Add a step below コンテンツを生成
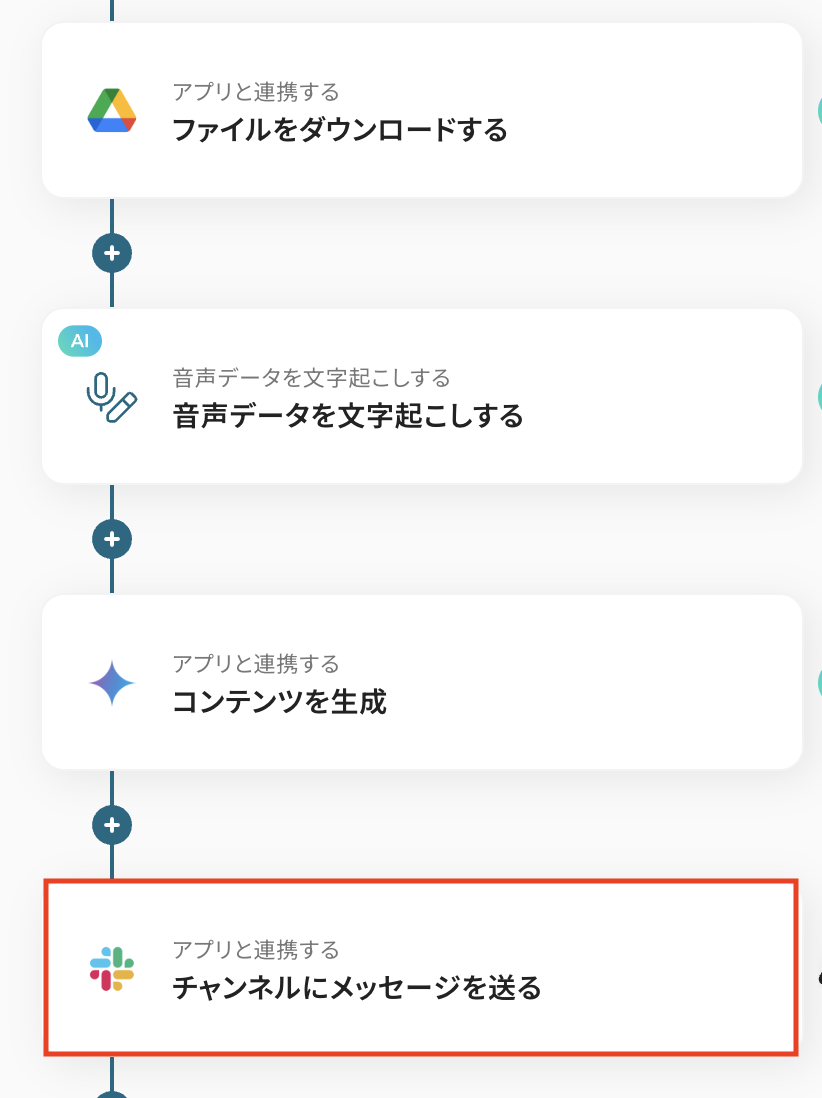Image resolution: width=822 pixels, height=1098 pixels. (x=112, y=825)
